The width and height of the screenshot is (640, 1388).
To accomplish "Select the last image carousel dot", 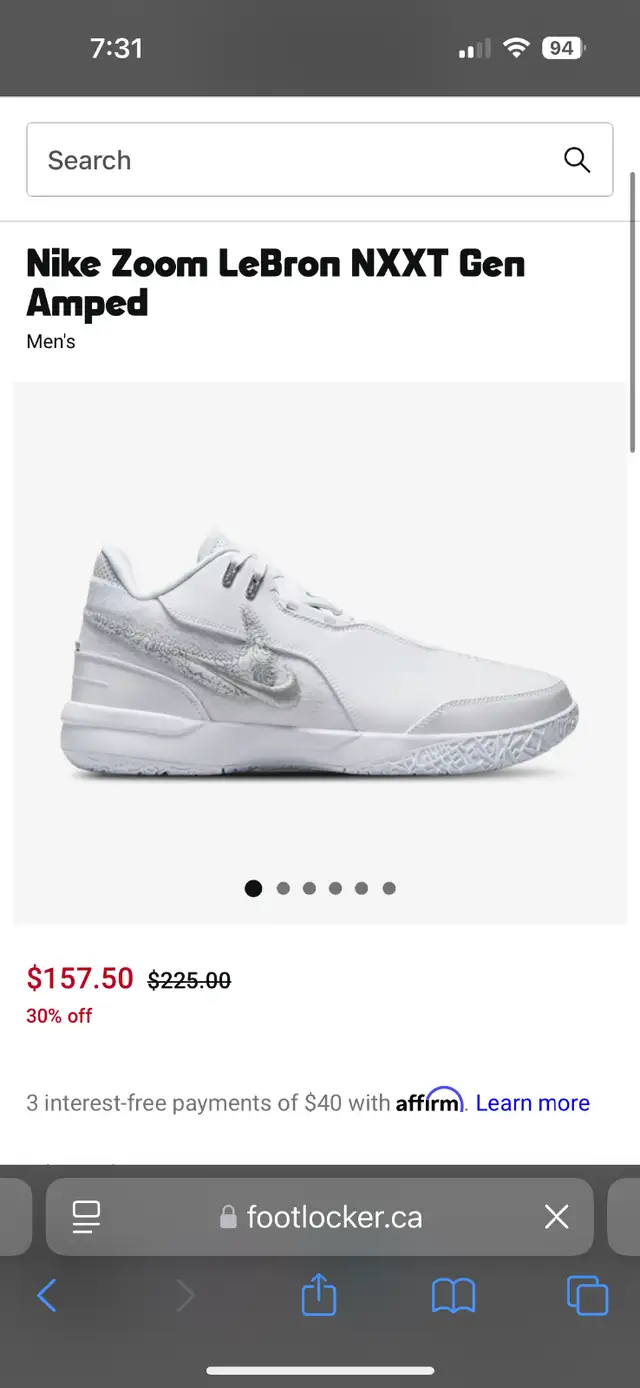I will pyautogui.click(x=389, y=888).
